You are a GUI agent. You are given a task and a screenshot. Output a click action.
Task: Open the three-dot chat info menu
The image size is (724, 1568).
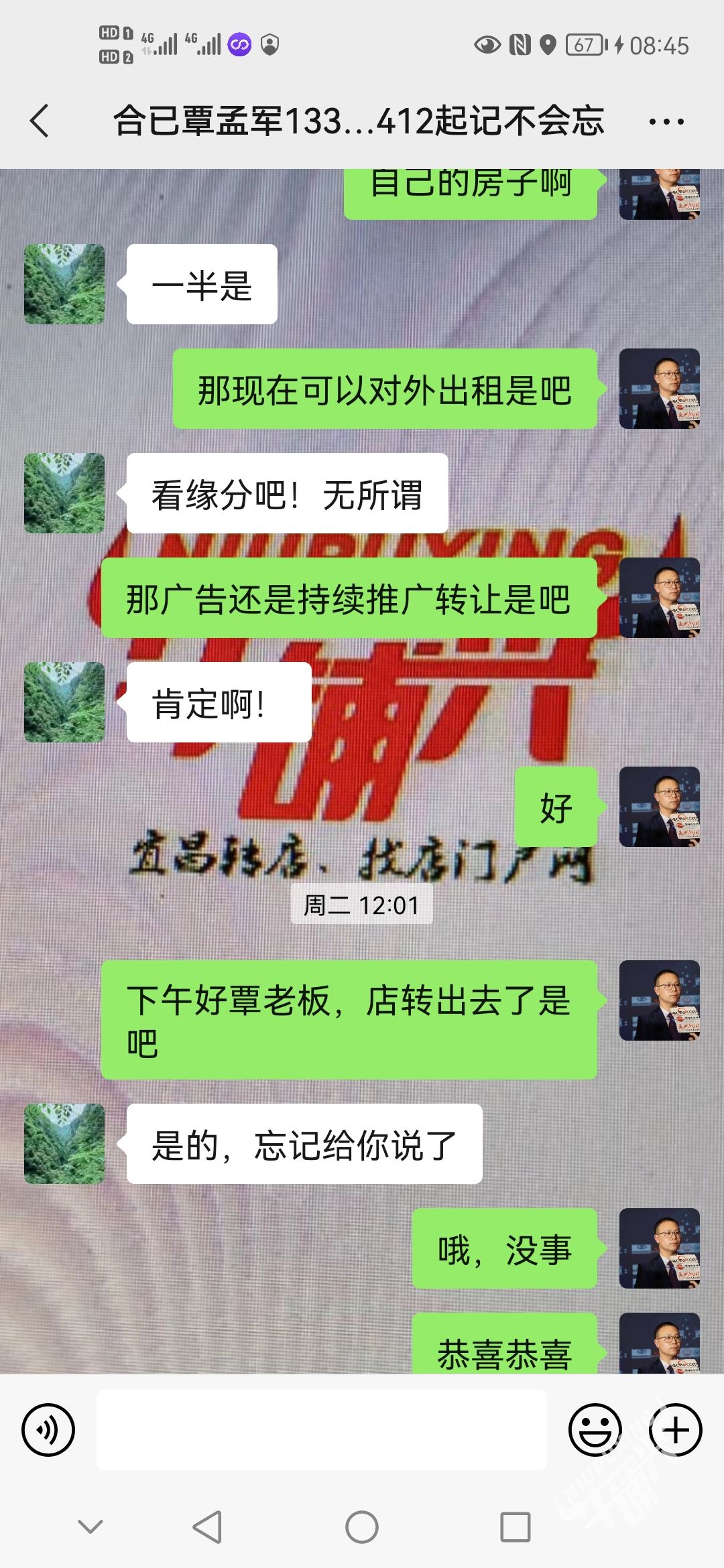666,122
